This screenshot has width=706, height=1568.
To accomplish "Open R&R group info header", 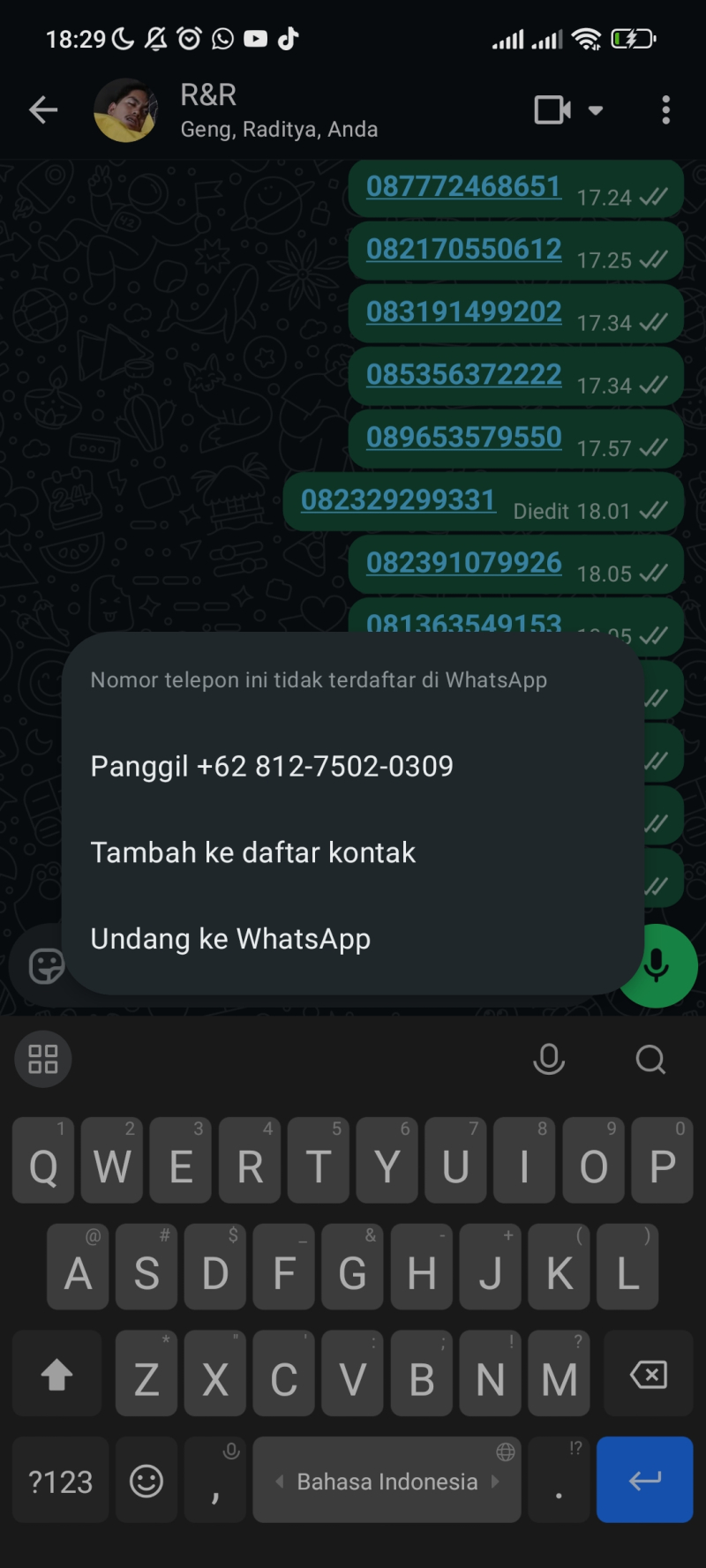I will [x=278, y=110].
